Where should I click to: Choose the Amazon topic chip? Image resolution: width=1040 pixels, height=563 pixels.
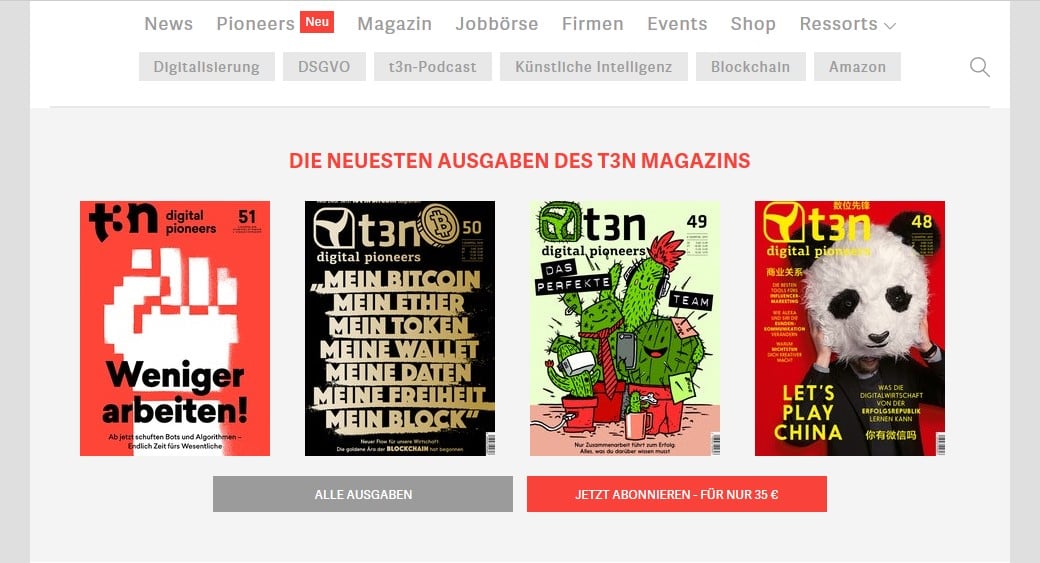coord(857,67)
